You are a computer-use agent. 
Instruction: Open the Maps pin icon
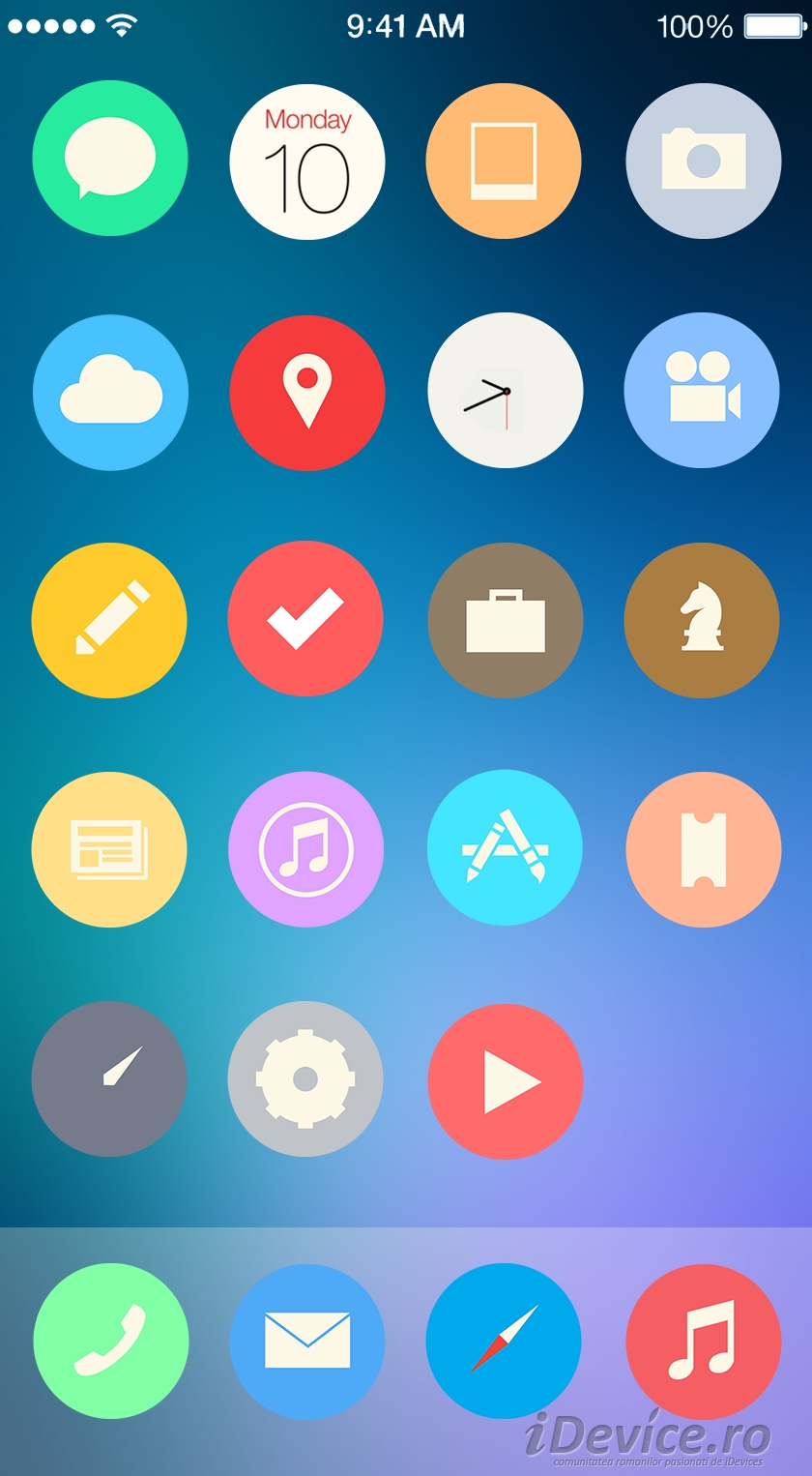click(x=307, y=393)
